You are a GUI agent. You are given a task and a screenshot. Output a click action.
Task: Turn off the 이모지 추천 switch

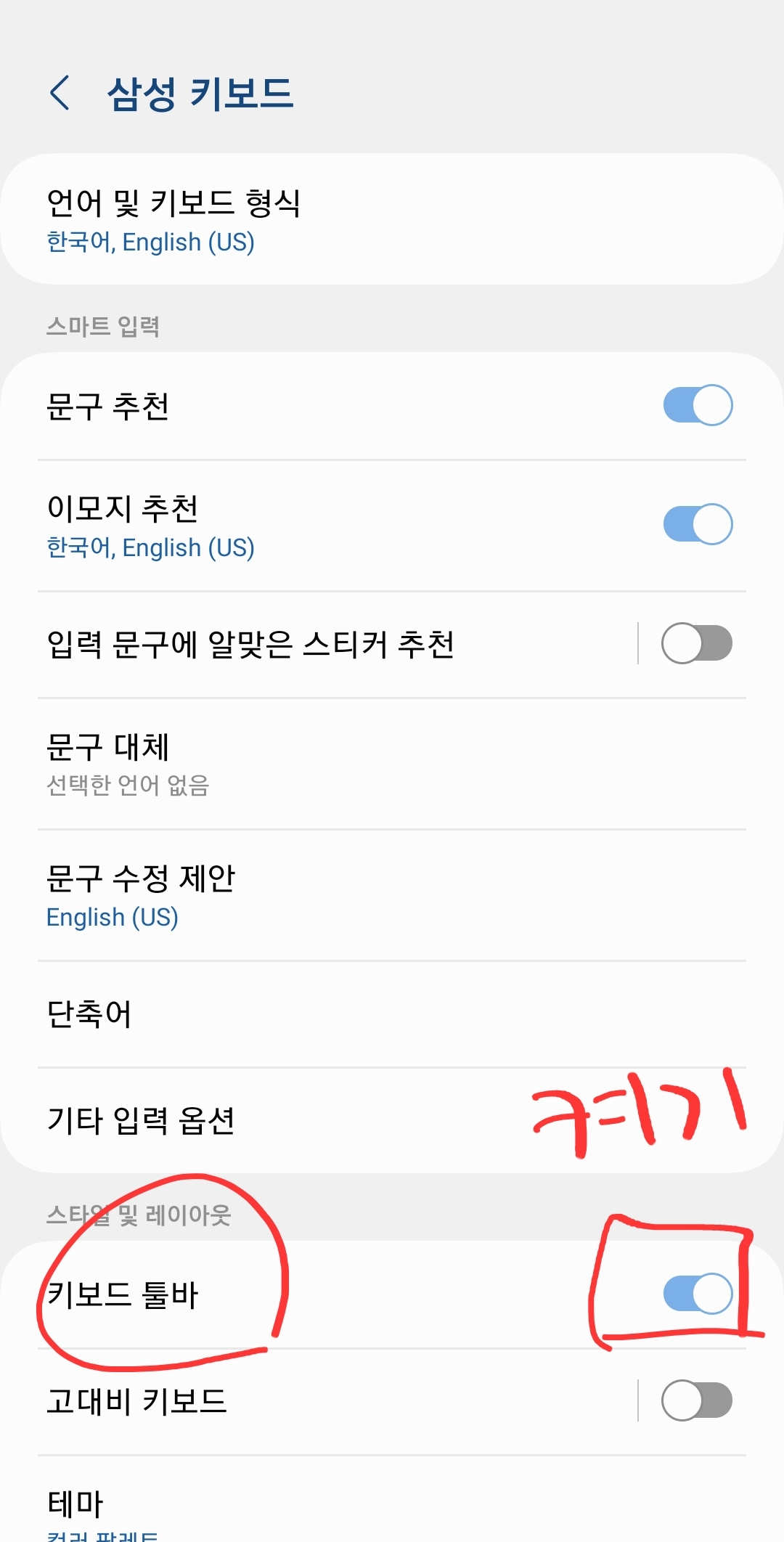click(699, 522)
